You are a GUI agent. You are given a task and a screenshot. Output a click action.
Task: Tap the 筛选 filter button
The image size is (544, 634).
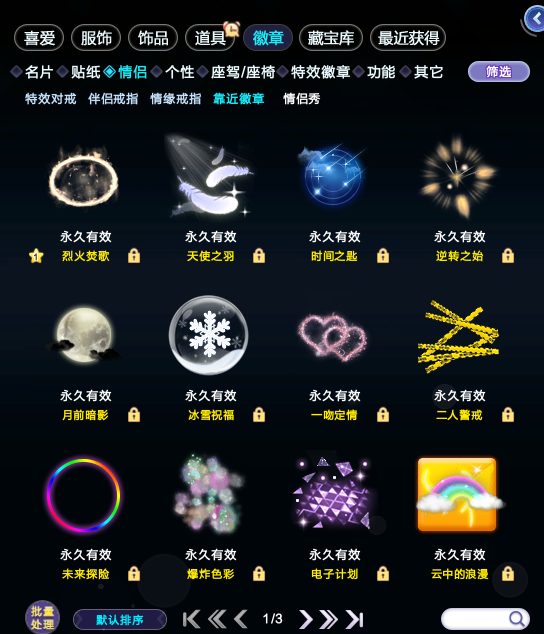[499, 72]
